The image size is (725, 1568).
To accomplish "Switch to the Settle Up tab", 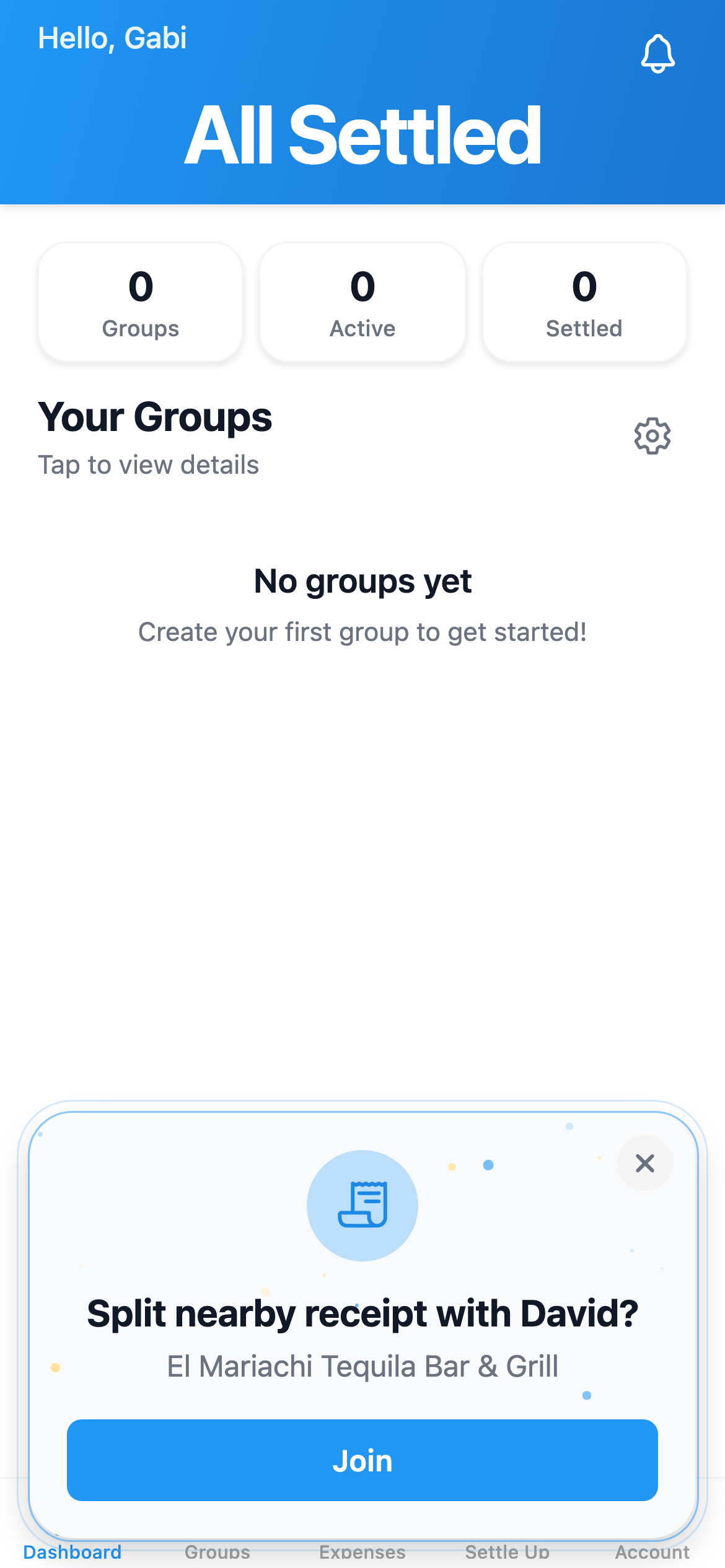I will pyautogui.click(x=507, y=1553).
